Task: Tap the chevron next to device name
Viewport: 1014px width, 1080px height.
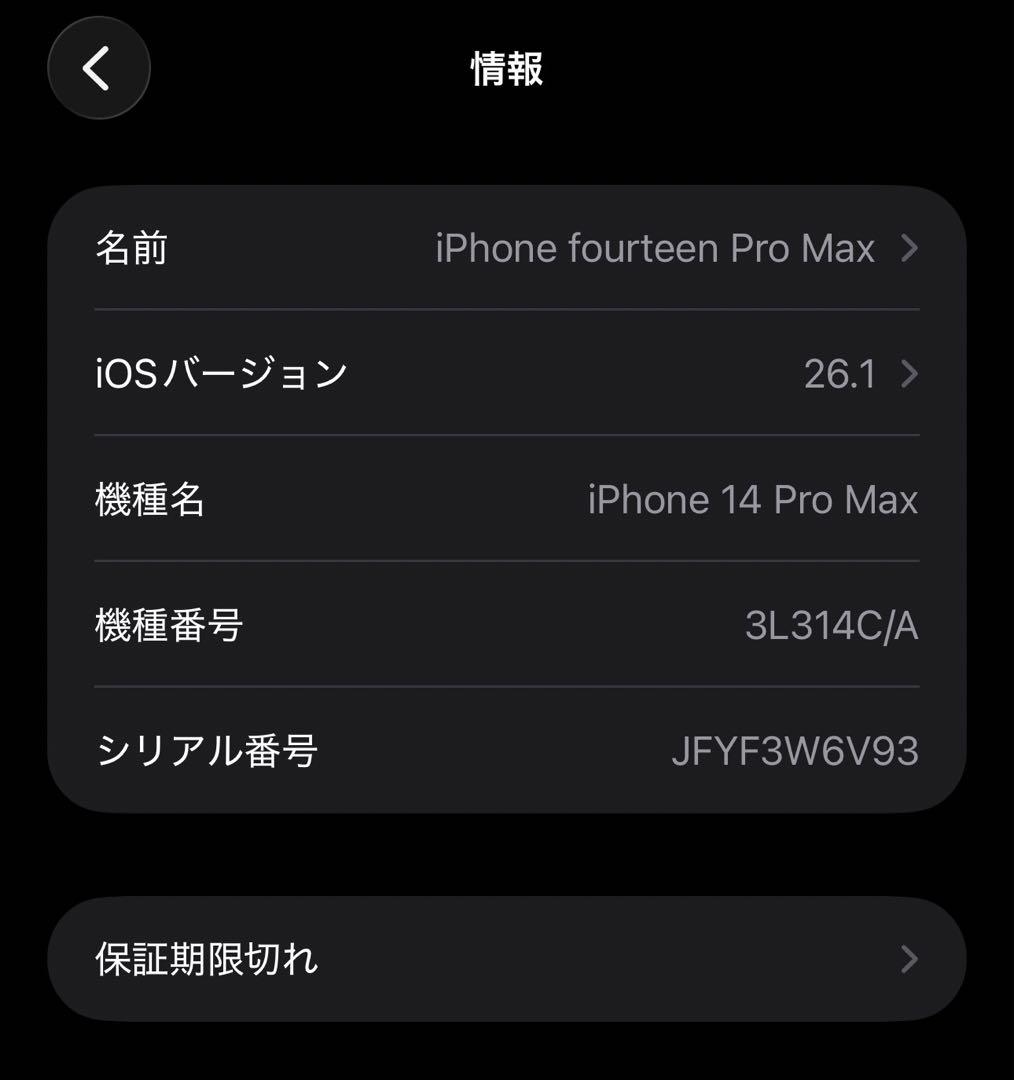Action: pyautogui.click(x=909, y=249)
